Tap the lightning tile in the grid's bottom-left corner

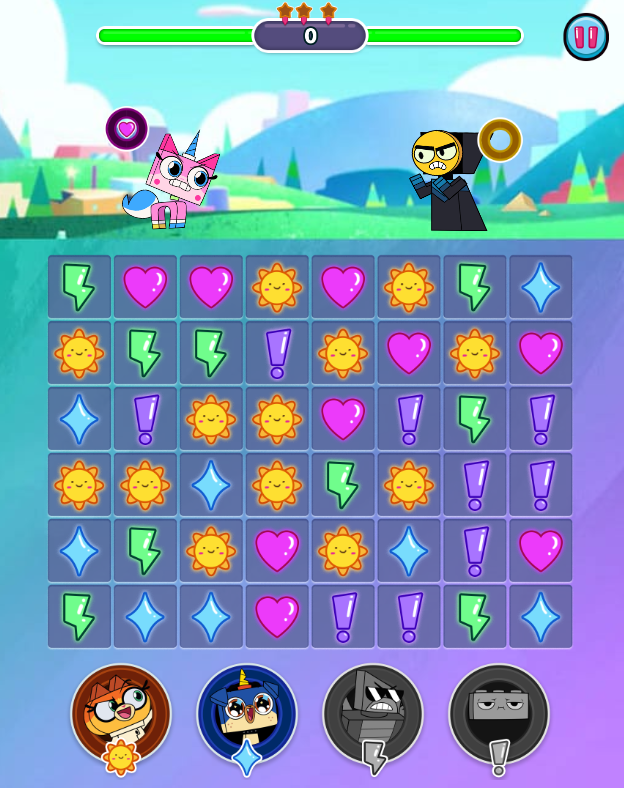click(79, 617)
